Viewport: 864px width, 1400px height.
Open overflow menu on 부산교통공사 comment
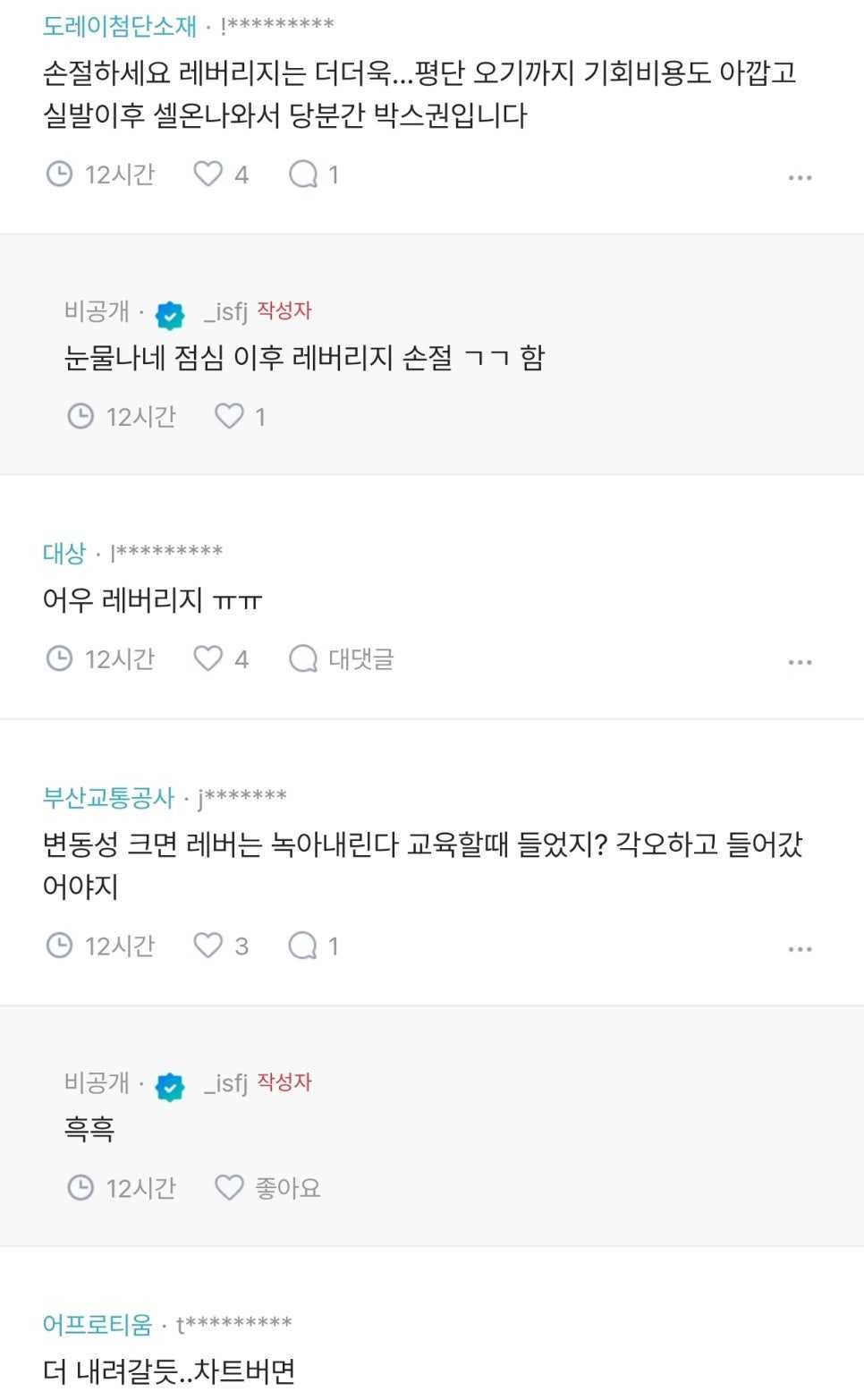800,949
